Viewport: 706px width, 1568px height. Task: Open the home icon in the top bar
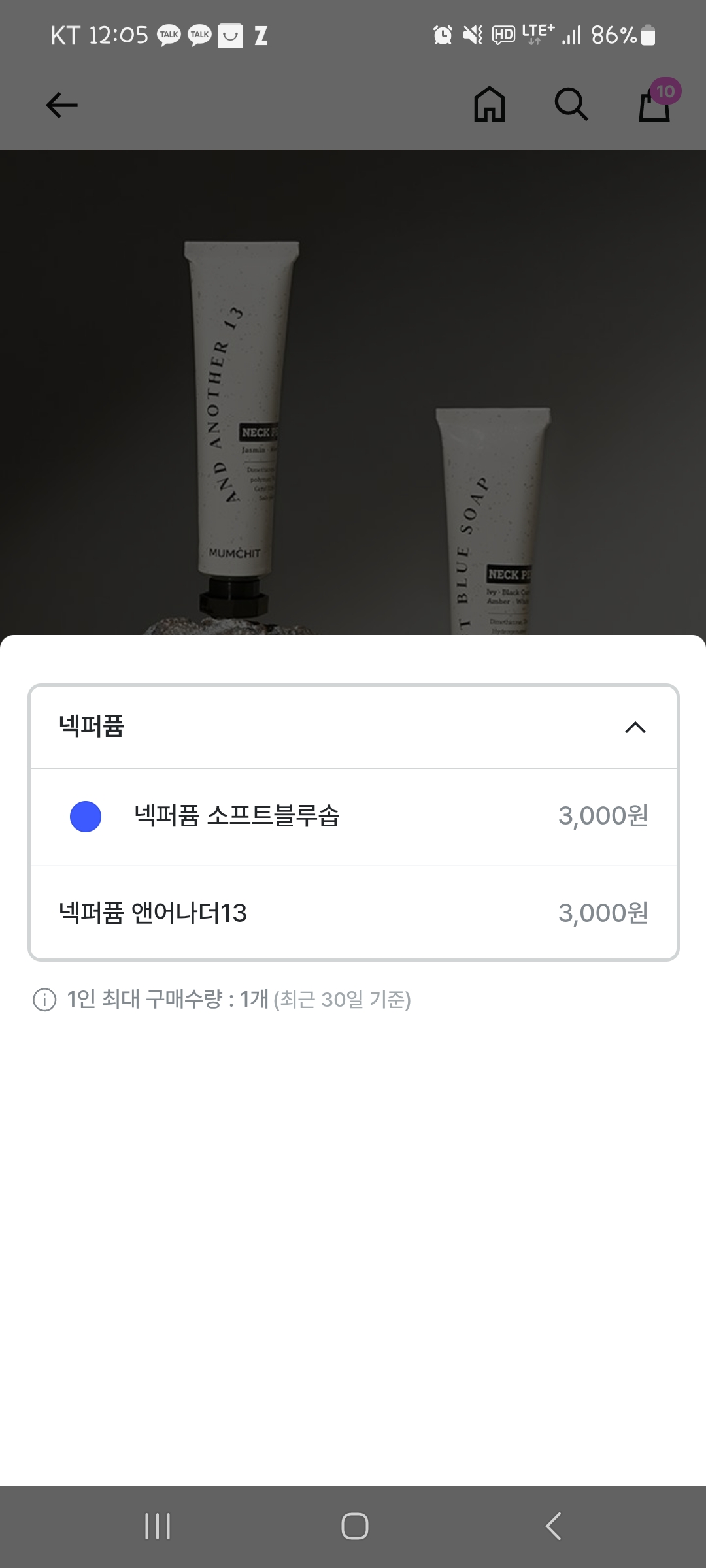pyautogui.click(x=490, y=105)
